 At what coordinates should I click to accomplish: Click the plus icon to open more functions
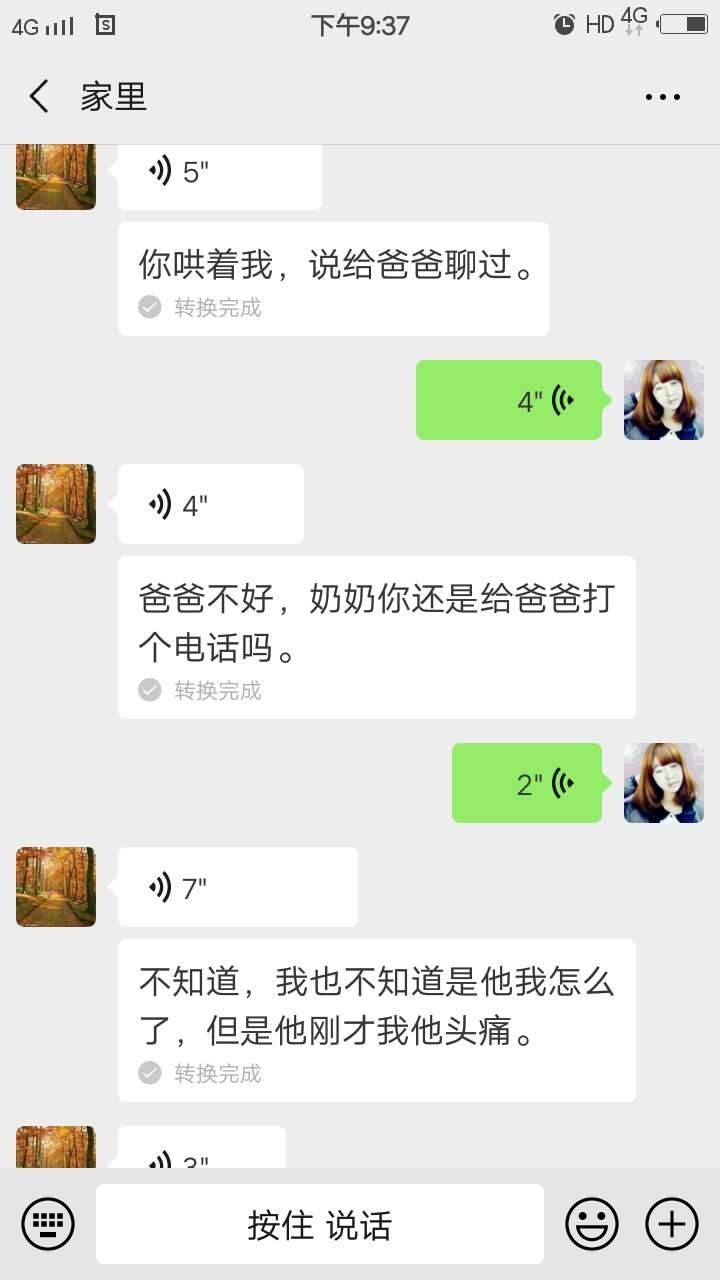coord(671,1223)
